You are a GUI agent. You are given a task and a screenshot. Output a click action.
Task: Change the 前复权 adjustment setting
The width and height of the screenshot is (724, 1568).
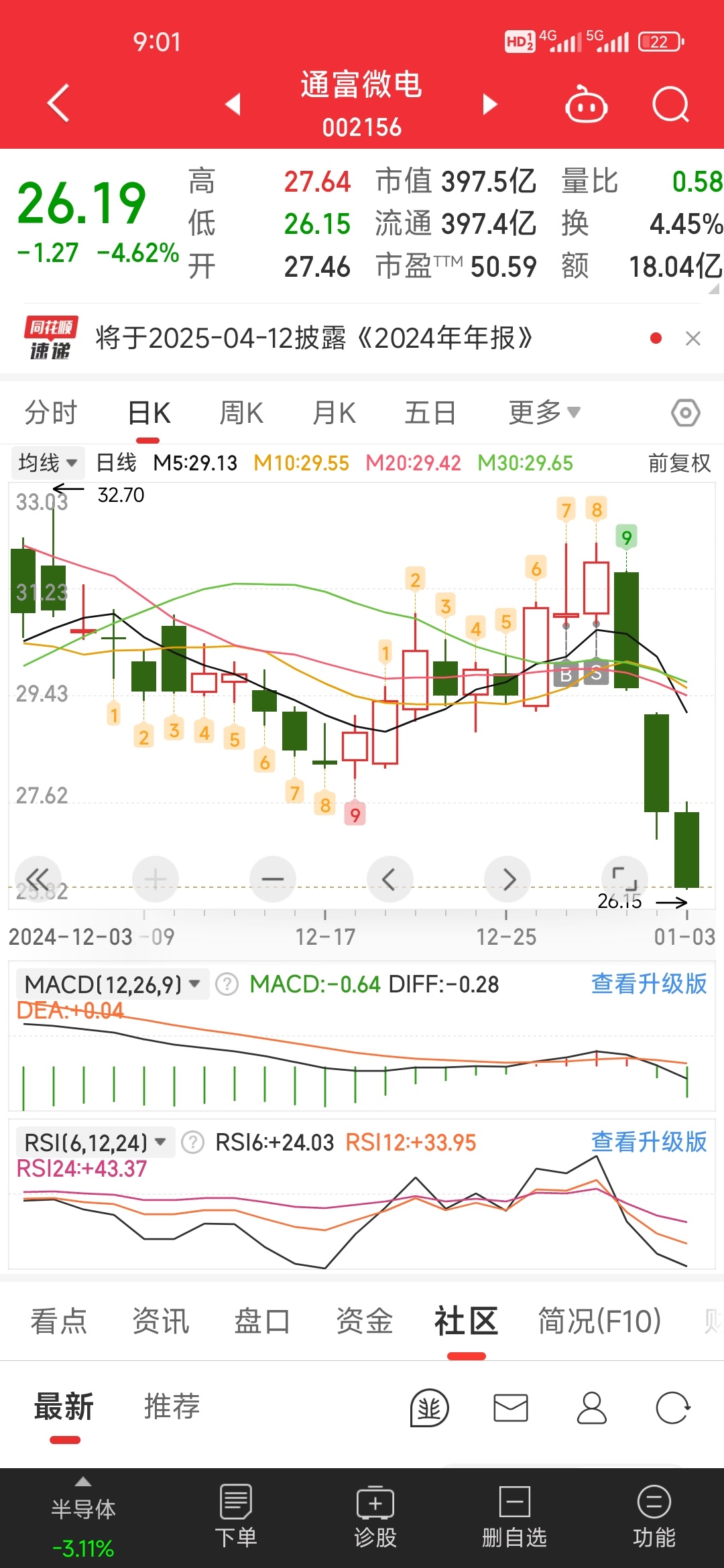[679, 463]
